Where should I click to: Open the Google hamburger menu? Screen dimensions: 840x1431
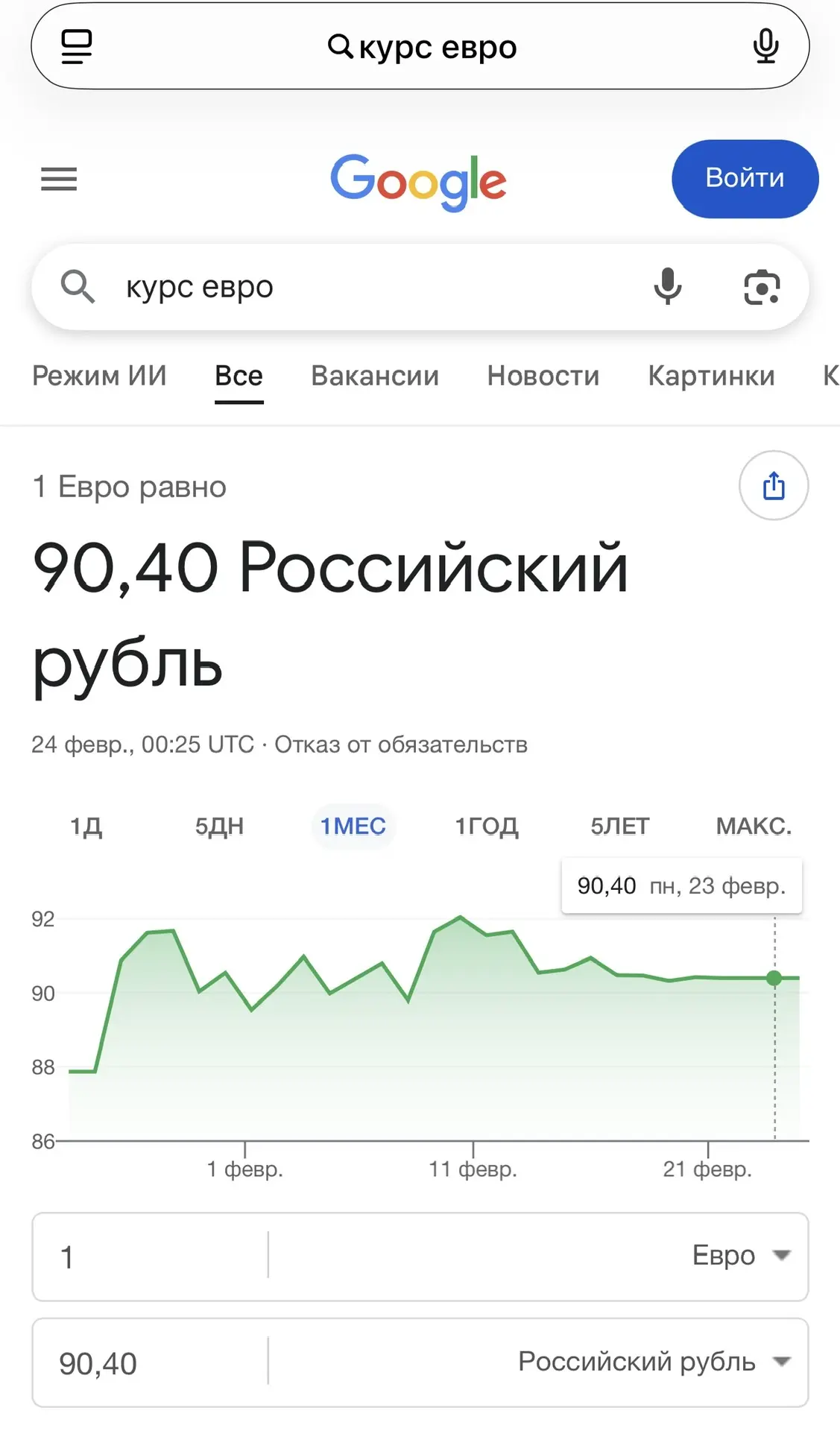pyautogui.click(x=59, y=179)
